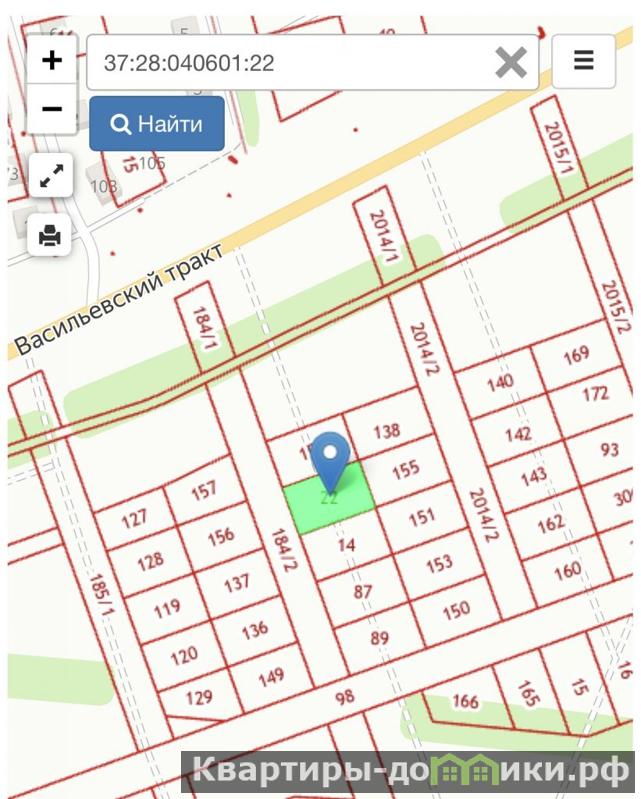Expand the map to fullscreen
641x799 pixels.
[50, 177]
